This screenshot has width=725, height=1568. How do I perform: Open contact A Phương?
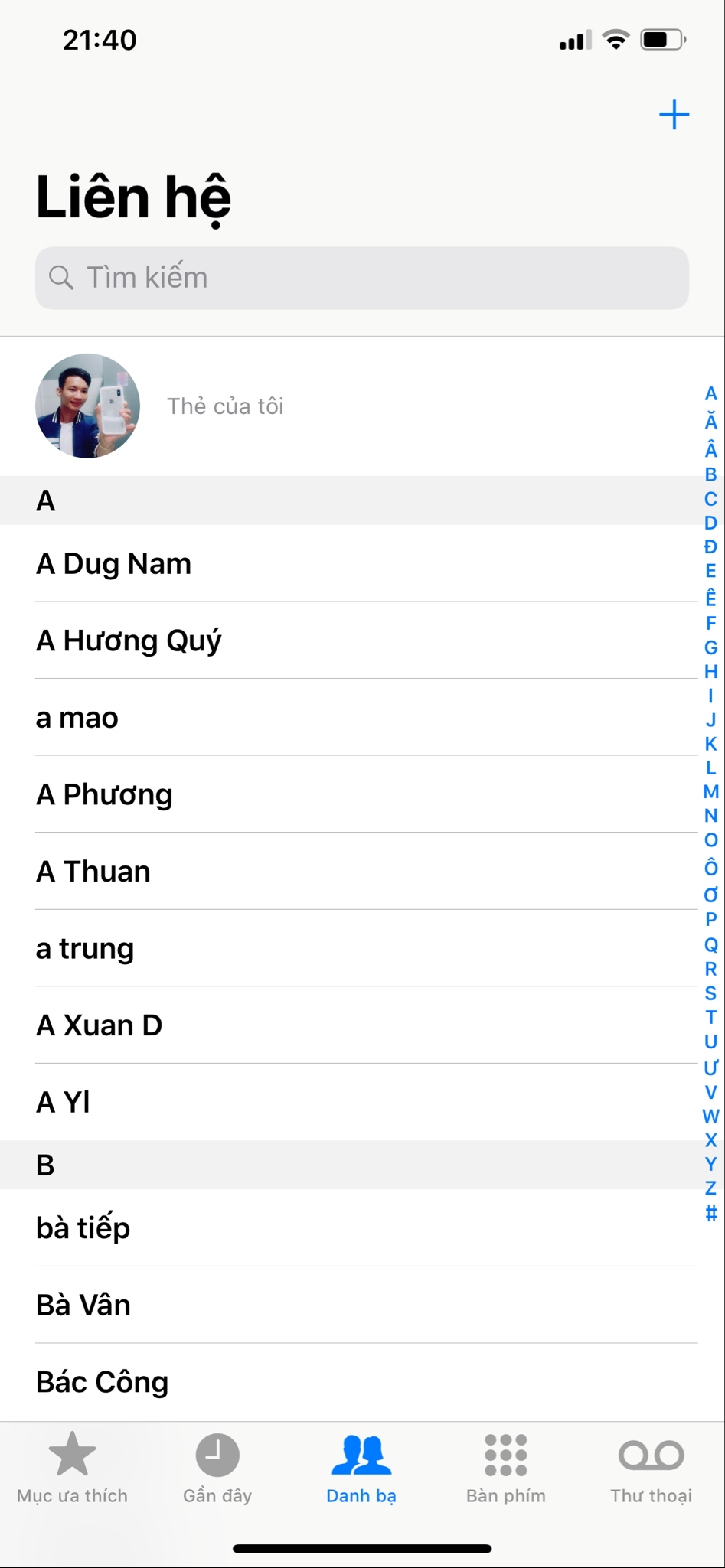[362, 794]
